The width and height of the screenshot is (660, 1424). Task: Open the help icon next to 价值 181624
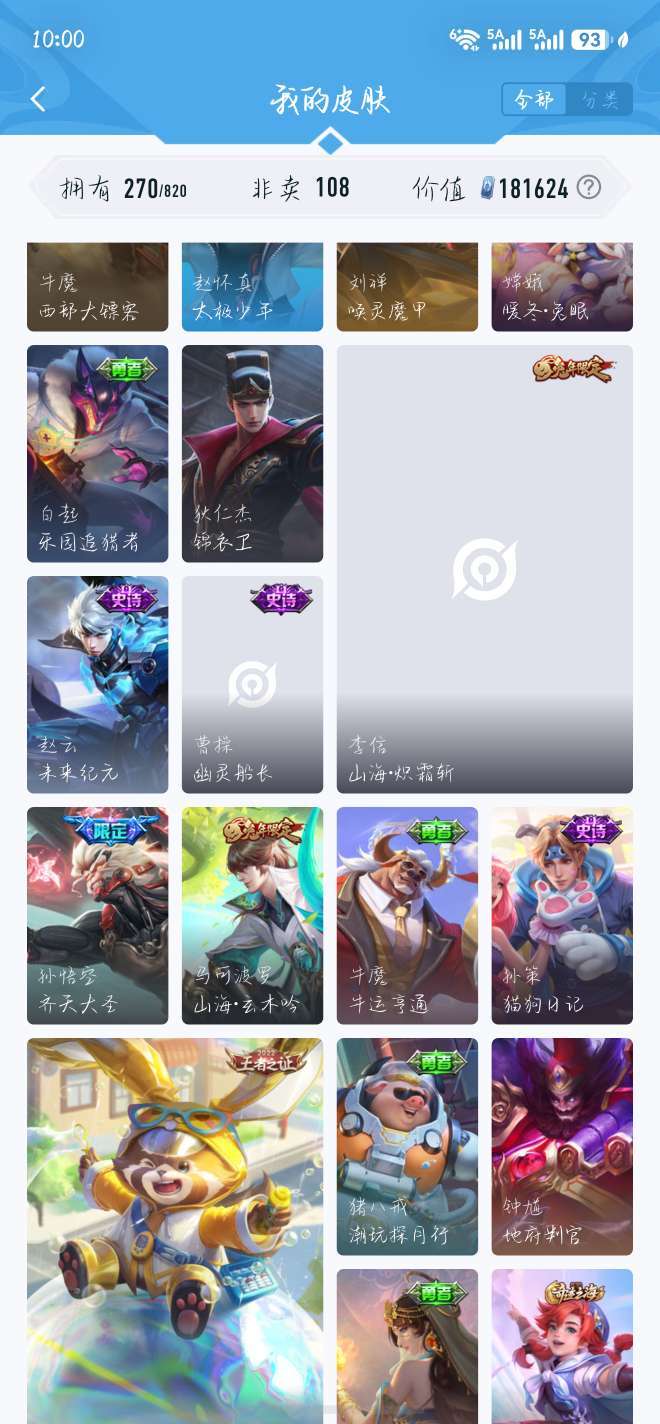[589, 187]
